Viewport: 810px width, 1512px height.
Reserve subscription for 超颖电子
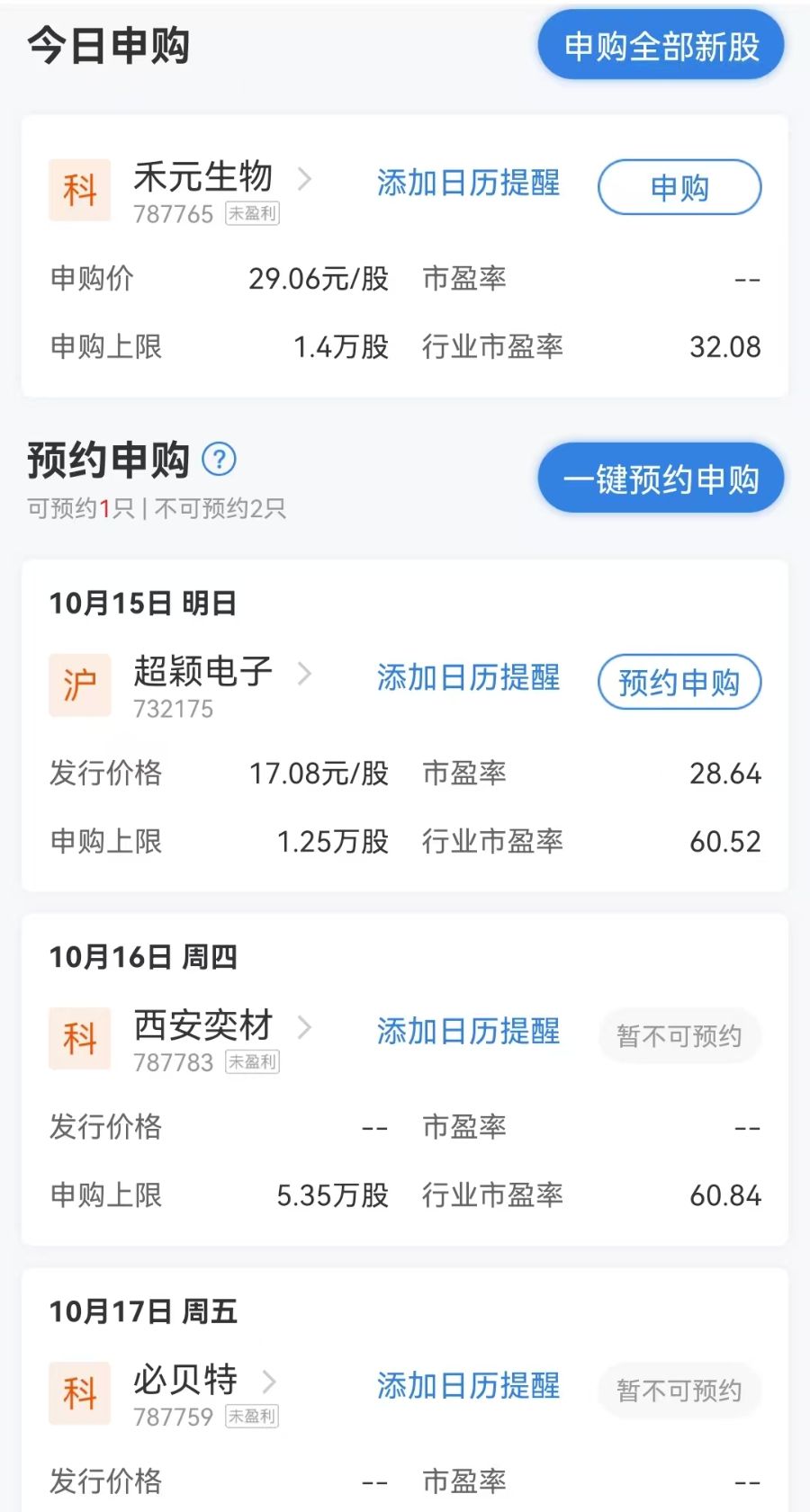(679, 682)
